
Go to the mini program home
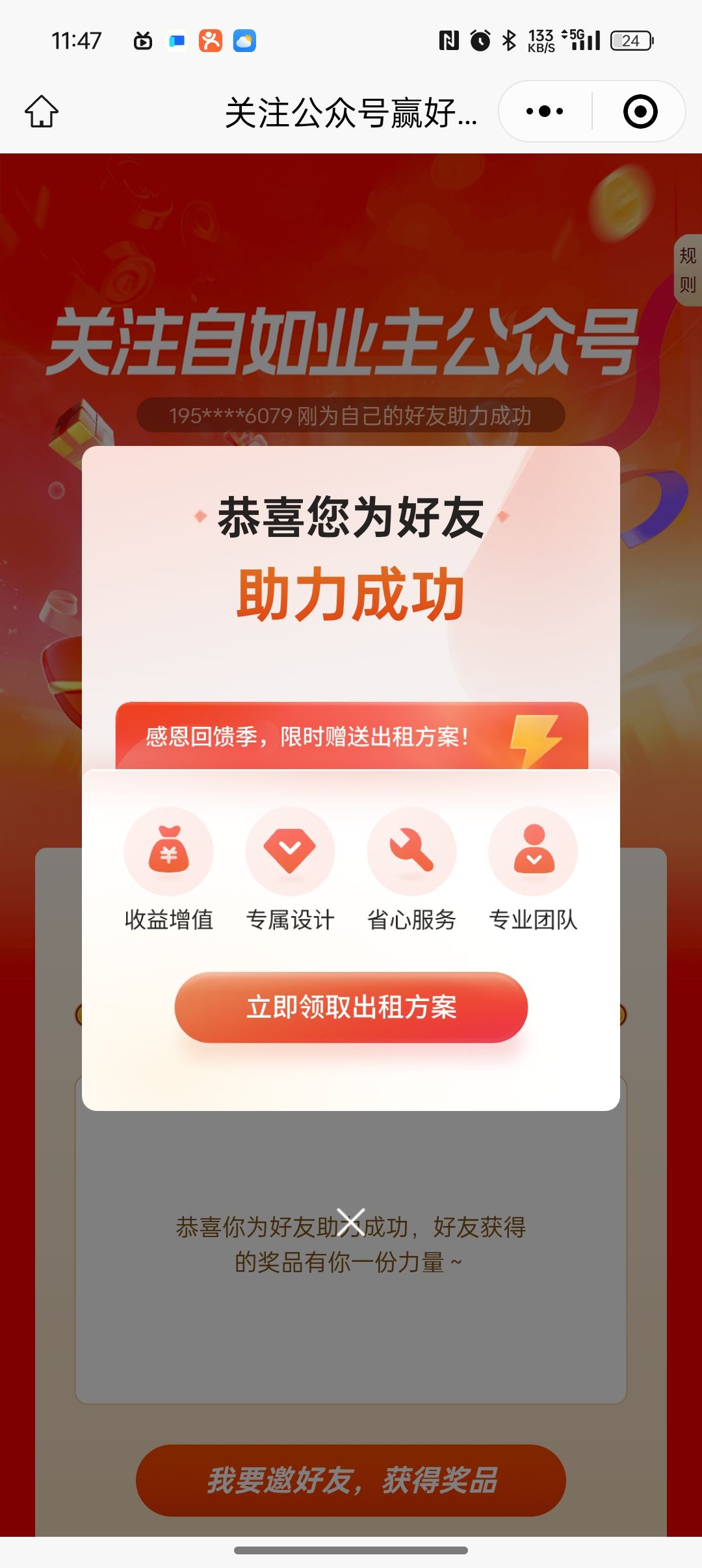(x=42, y=111)
